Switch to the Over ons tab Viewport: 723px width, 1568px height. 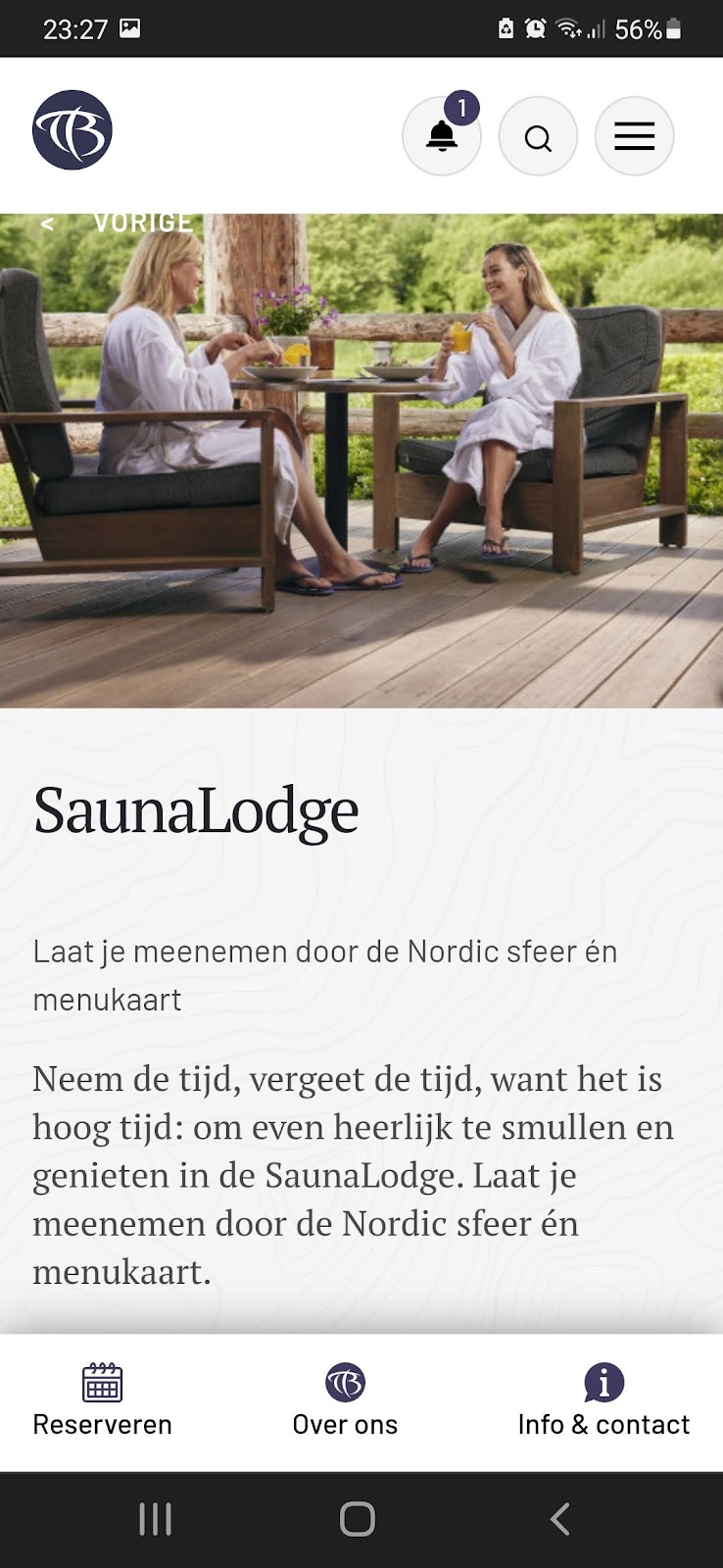tap(345, 1400)
